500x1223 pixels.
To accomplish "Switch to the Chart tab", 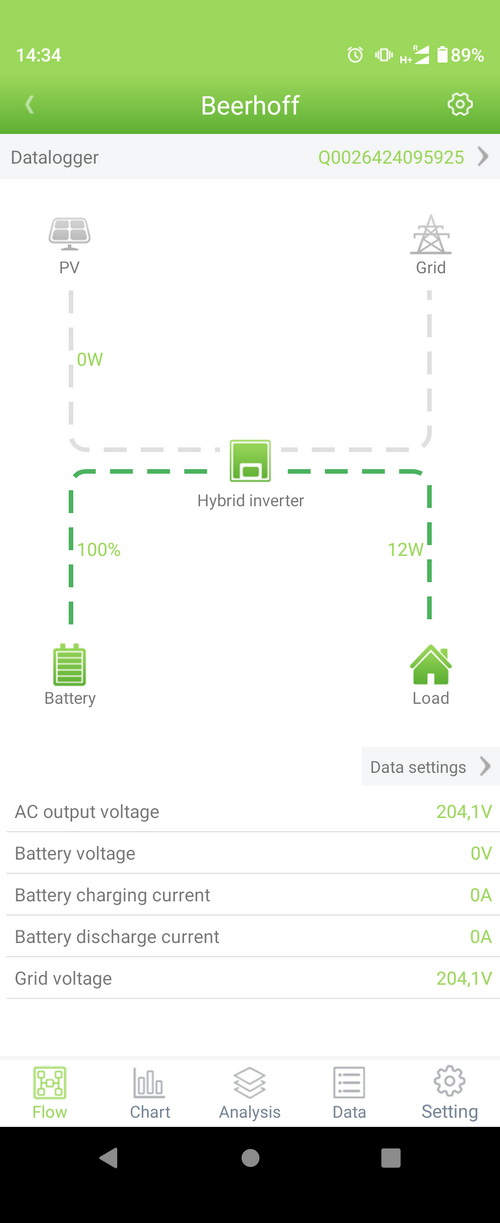I will [x=150, y=1093].
